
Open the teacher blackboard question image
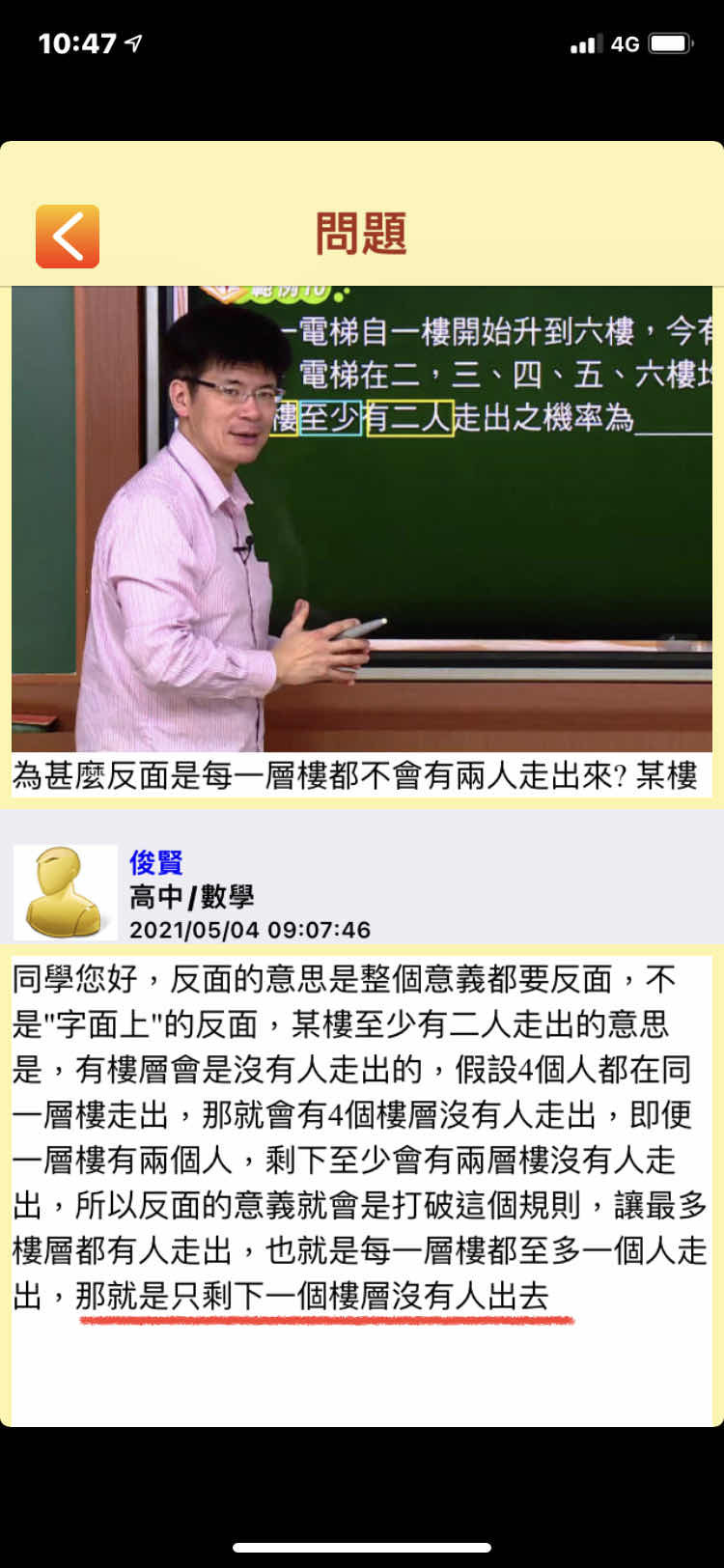coord(362,518)
